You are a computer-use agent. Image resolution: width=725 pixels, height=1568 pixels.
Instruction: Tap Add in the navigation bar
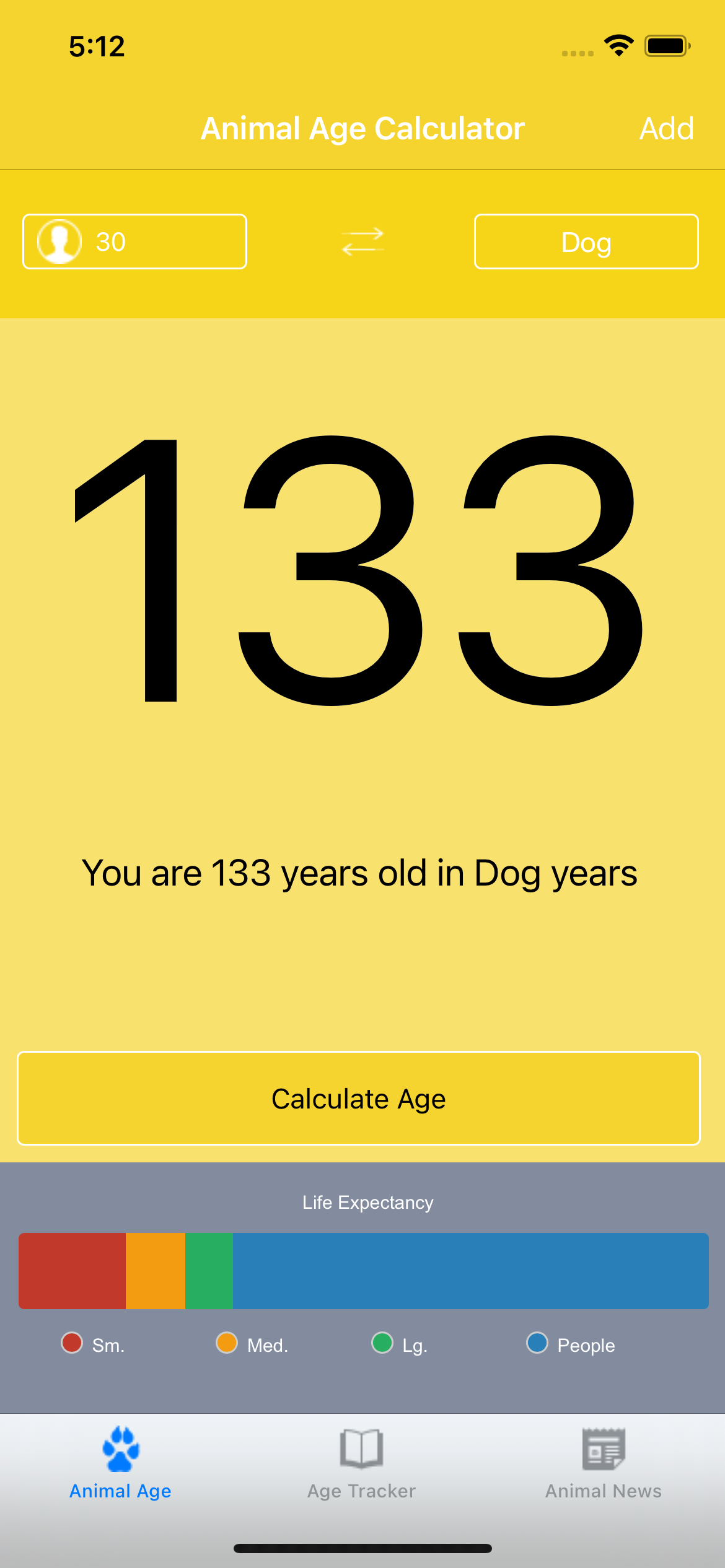click(666, 129)
